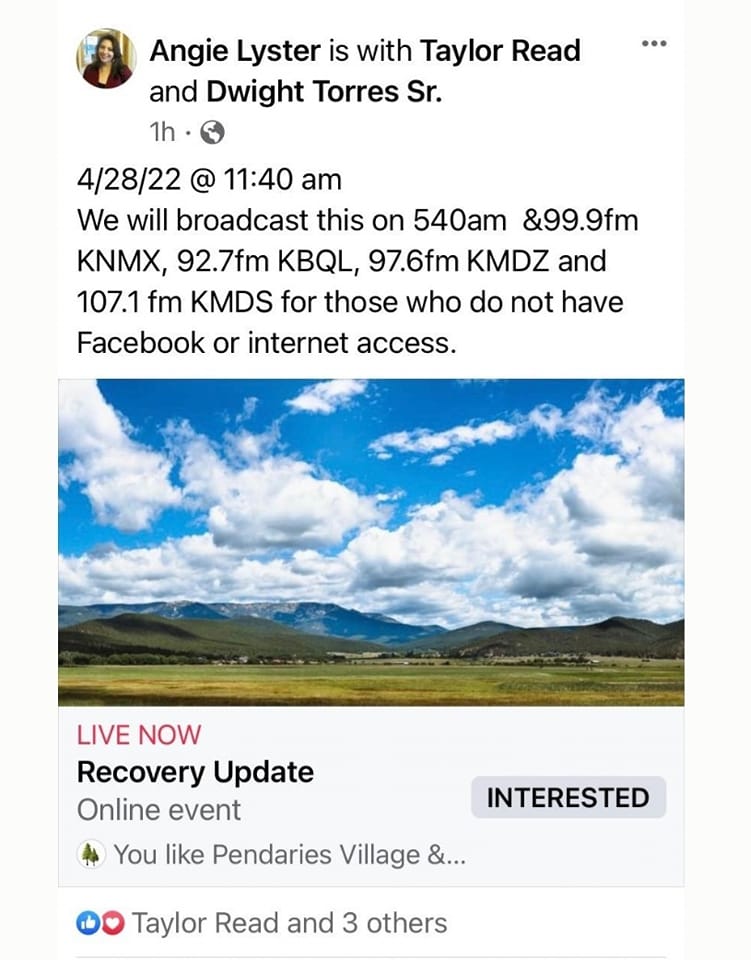The image size is (751, 960).
Task: Mark Interested for the Recovery Update event
Action: (568, 797)
